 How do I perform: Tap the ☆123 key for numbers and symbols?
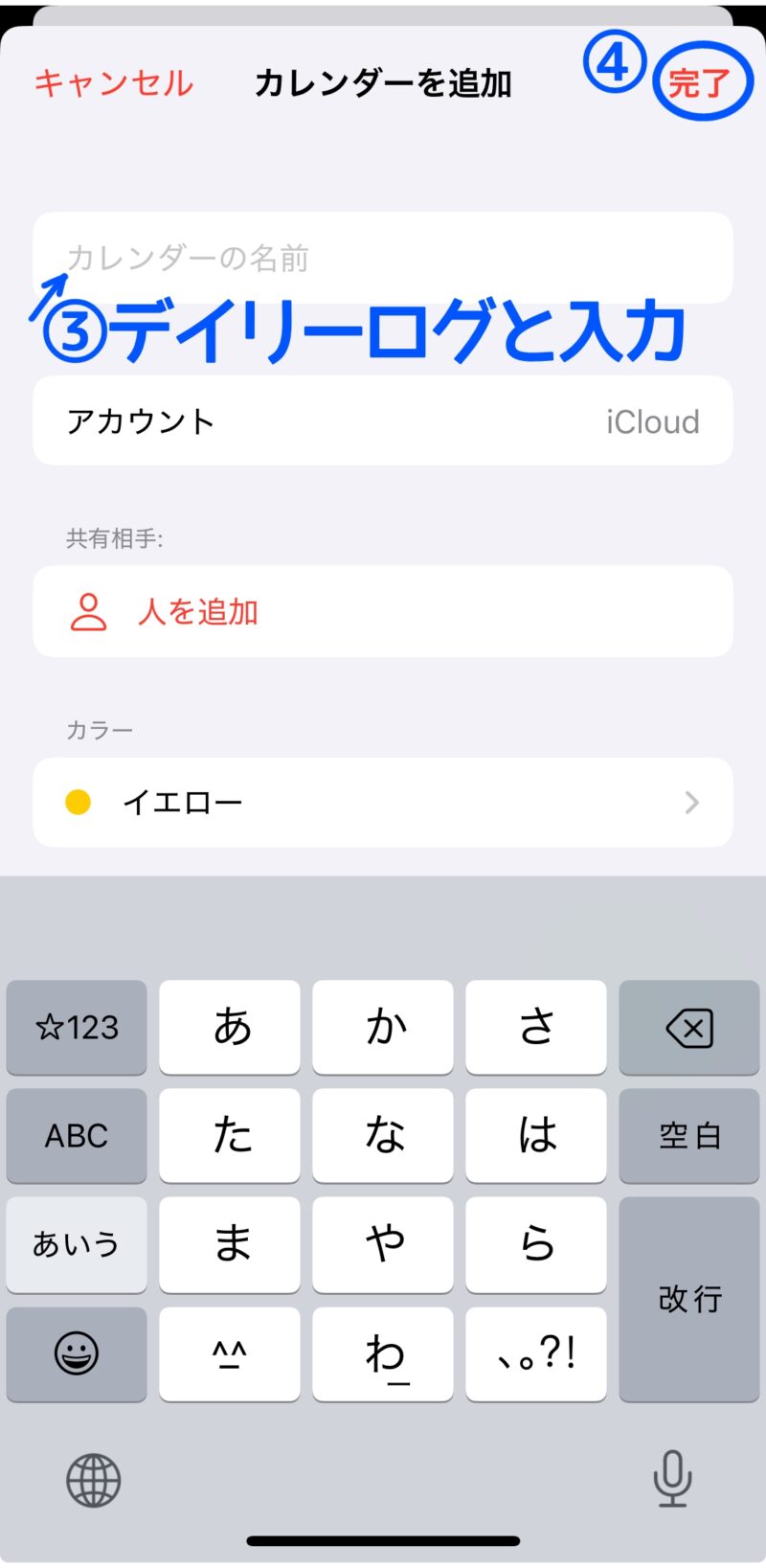tap(77, 1028)
